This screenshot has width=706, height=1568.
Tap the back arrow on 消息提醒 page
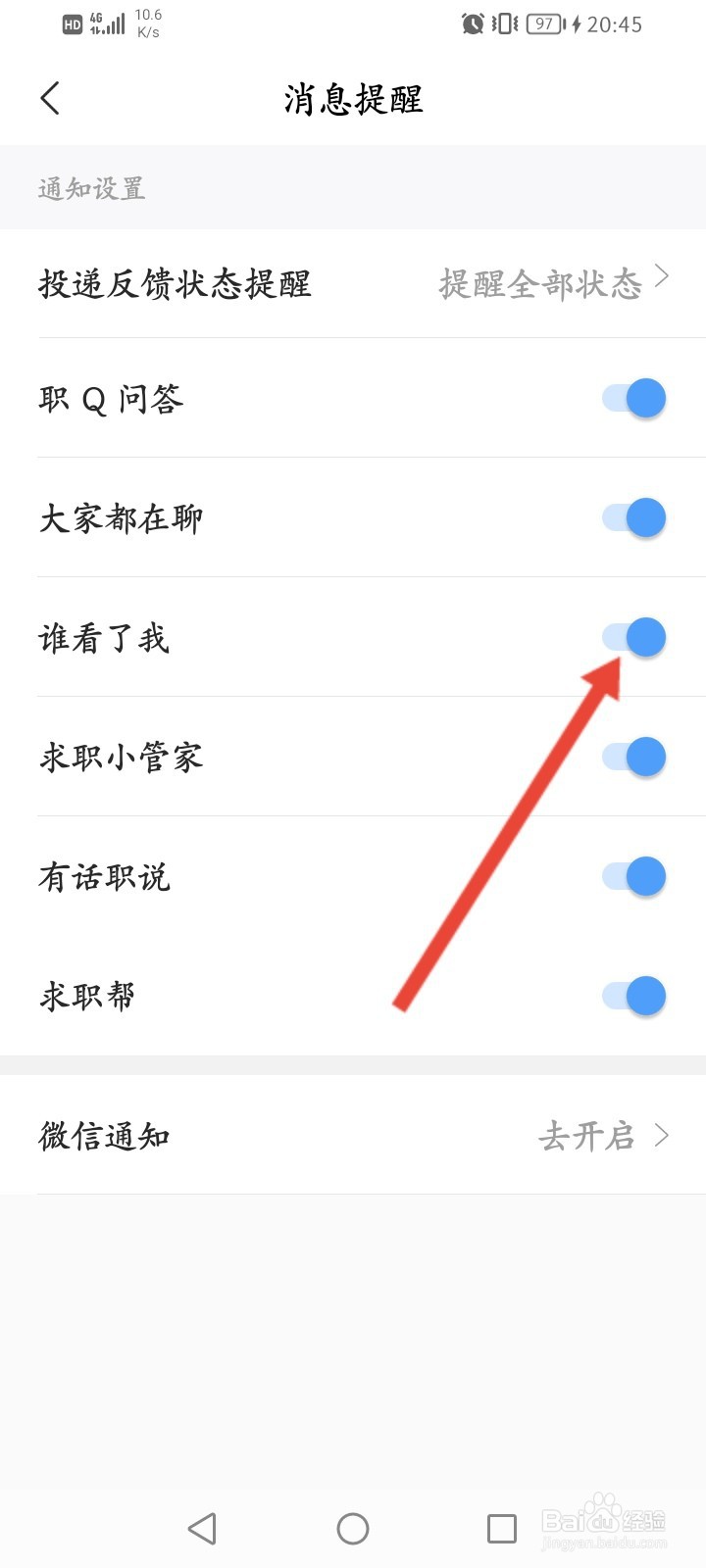pyautogui.click(x=49, y=98)
